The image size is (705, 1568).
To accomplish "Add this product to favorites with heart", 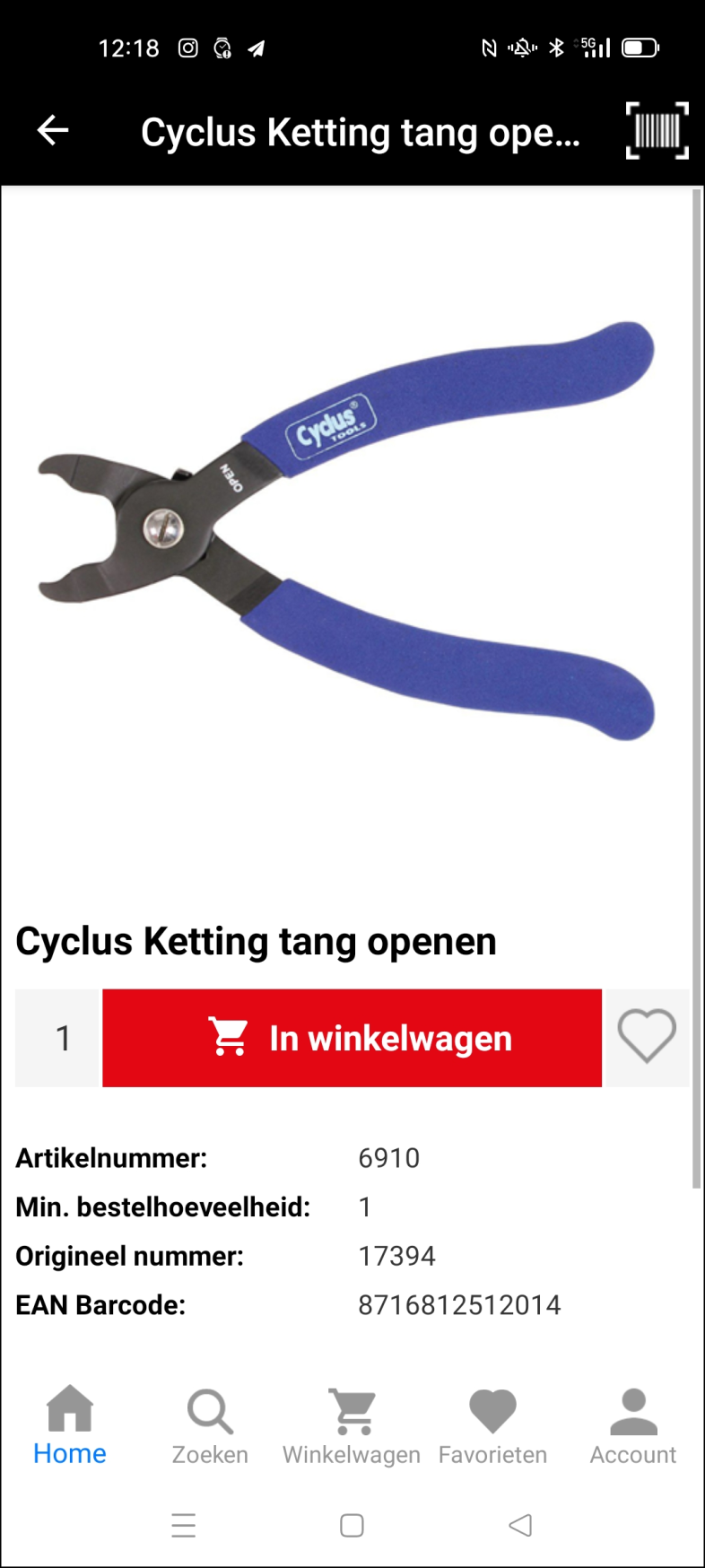I will click(x=647, y=1038).
